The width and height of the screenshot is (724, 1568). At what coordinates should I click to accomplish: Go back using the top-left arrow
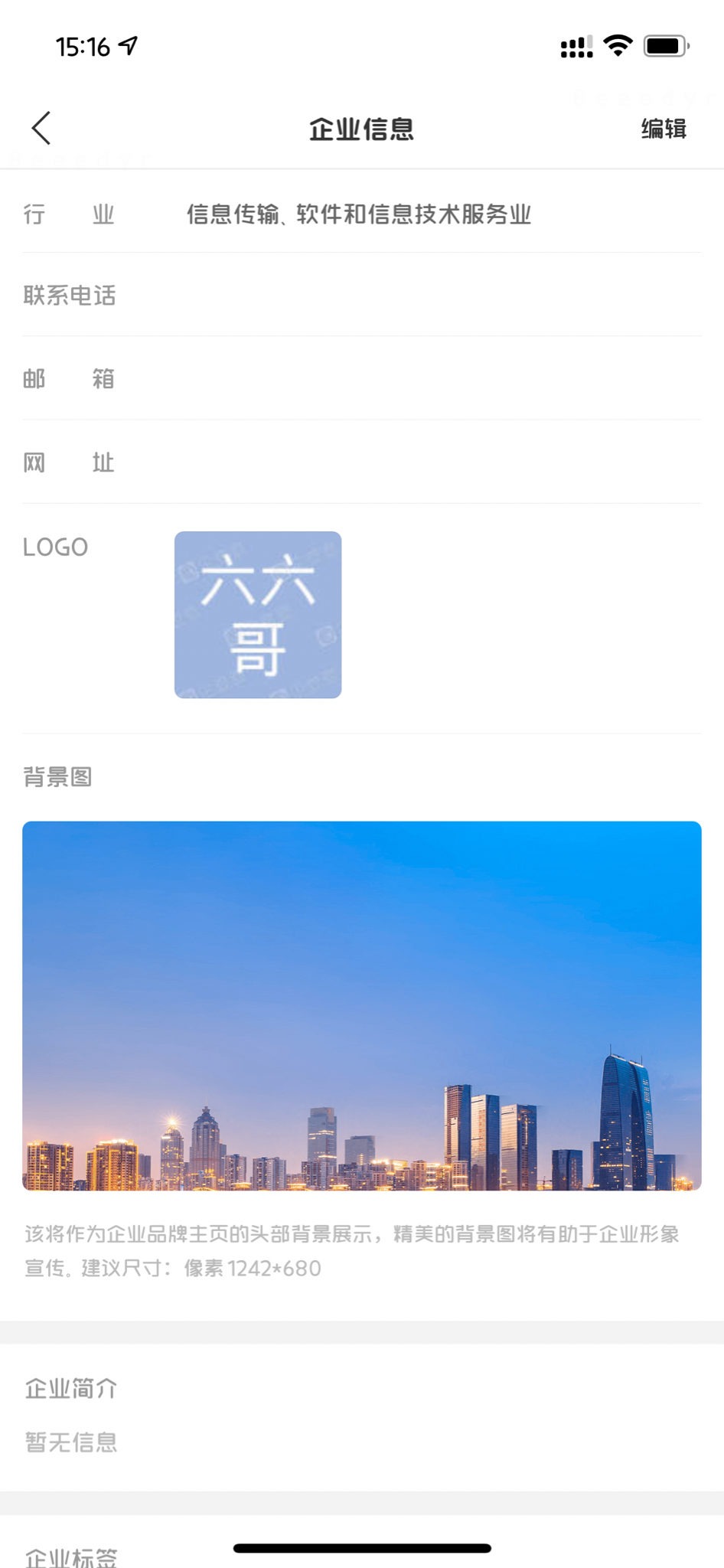tap(41, 128)
